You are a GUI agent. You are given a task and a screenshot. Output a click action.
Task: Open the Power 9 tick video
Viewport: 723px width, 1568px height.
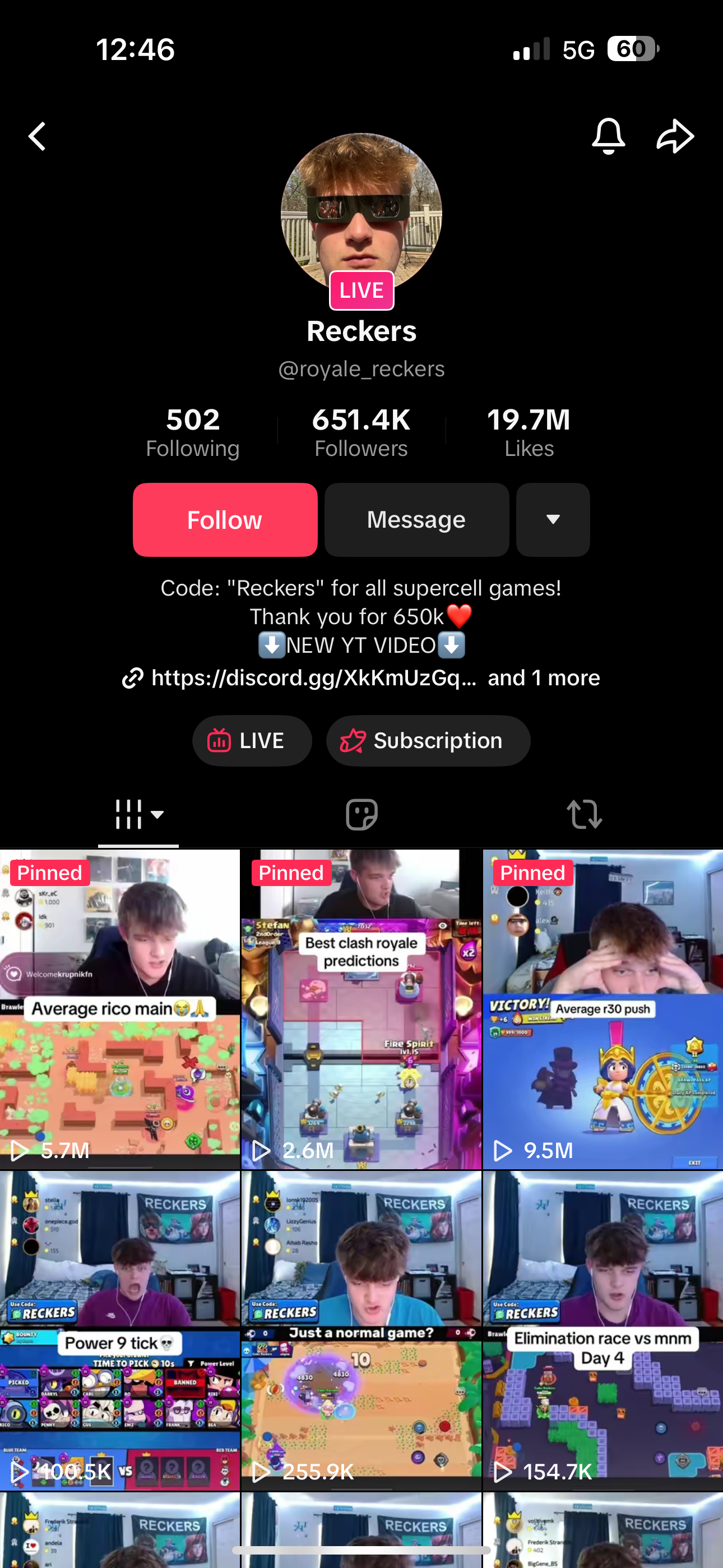point(120,1331)
